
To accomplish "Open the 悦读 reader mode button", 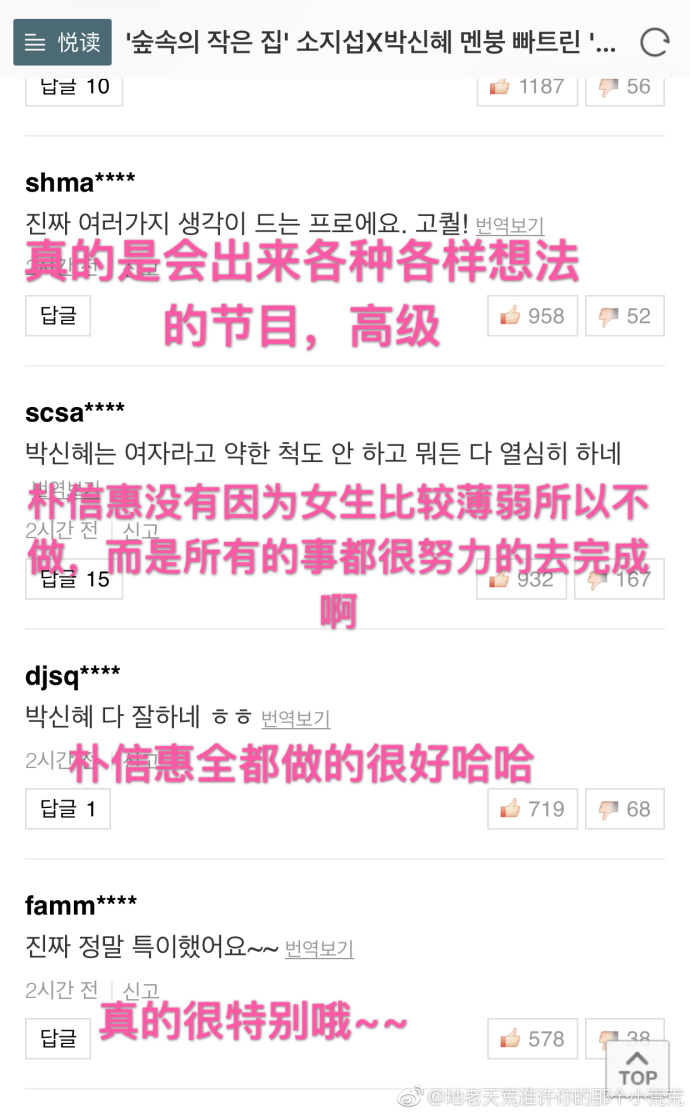I will click(x=62, y=42).
